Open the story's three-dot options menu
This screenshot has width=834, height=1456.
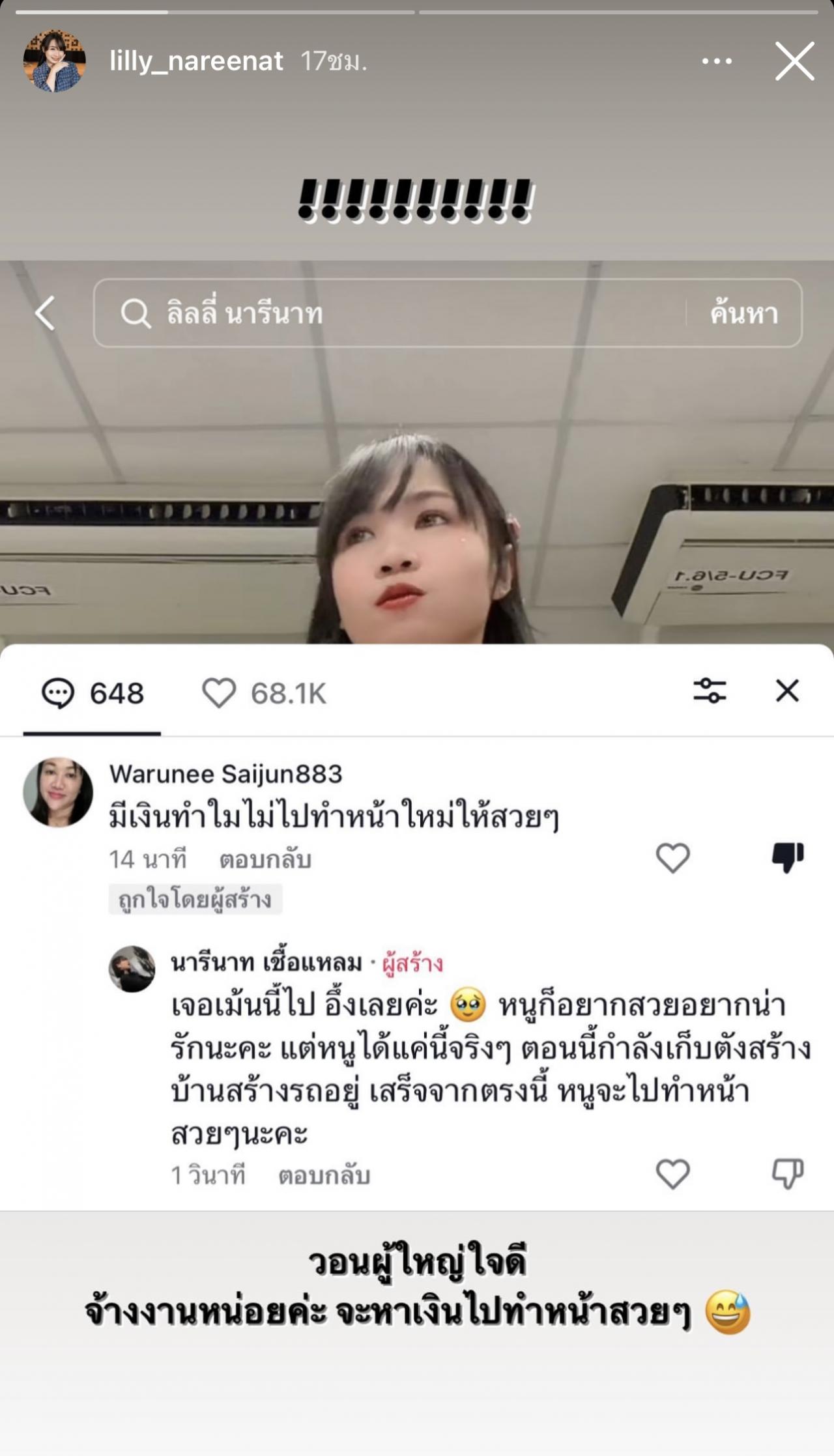717,61
